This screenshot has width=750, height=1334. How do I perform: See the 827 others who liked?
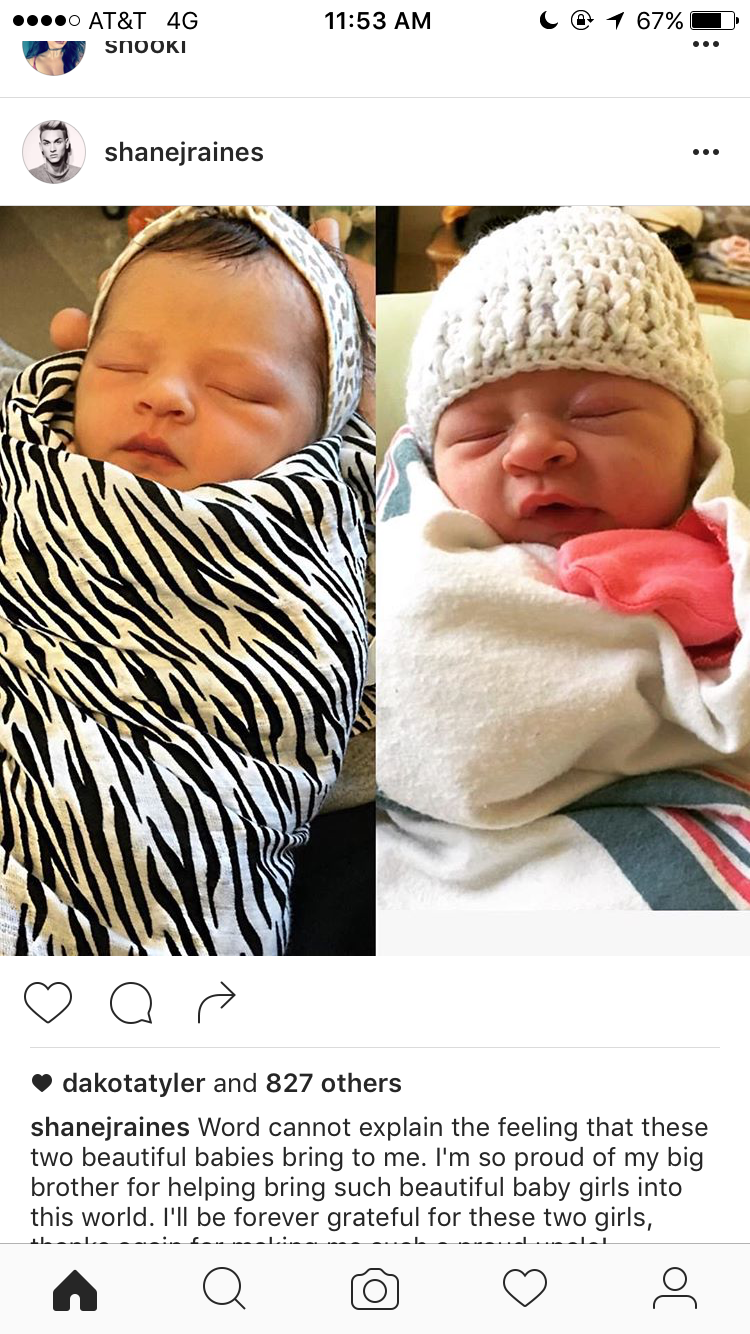coord(334,1083)
